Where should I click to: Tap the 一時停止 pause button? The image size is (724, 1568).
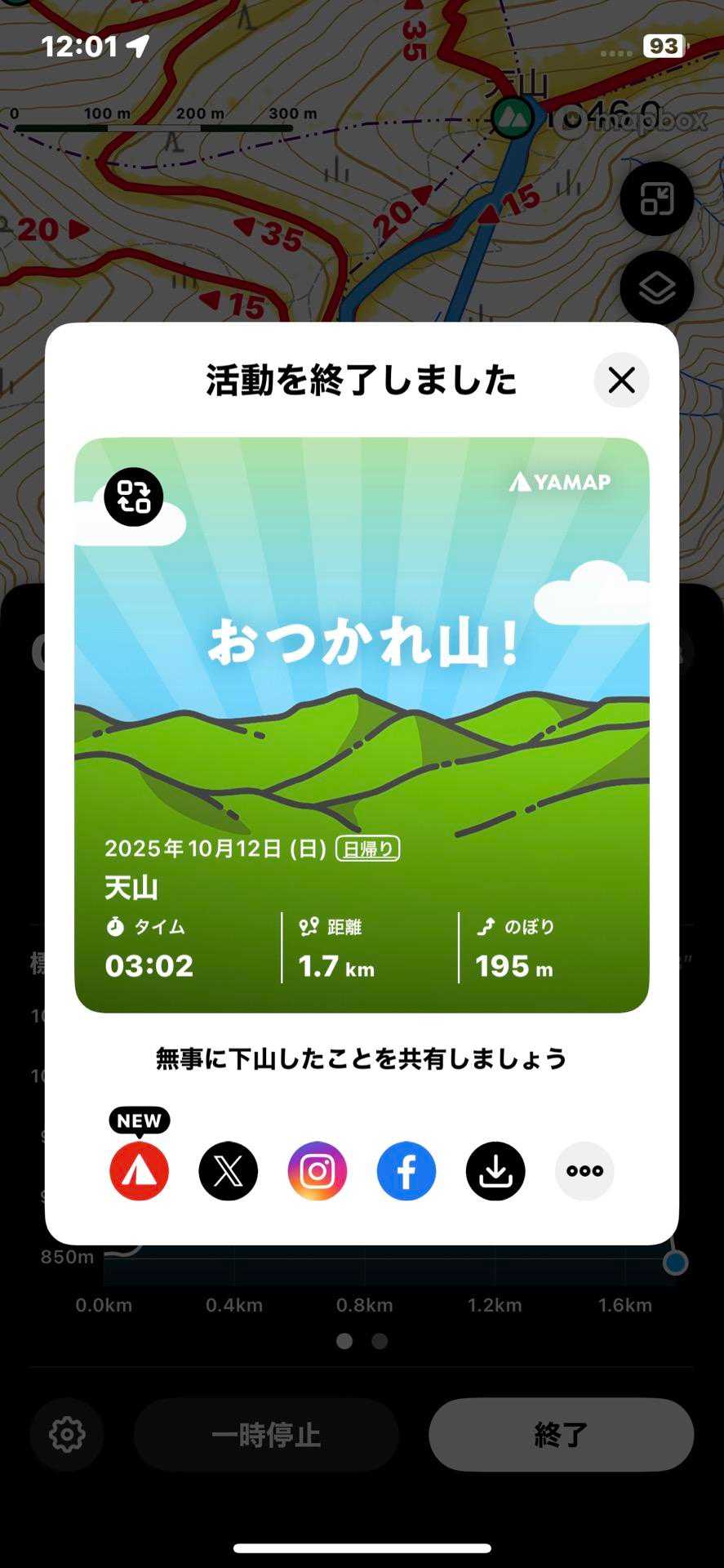[266, 1435]
